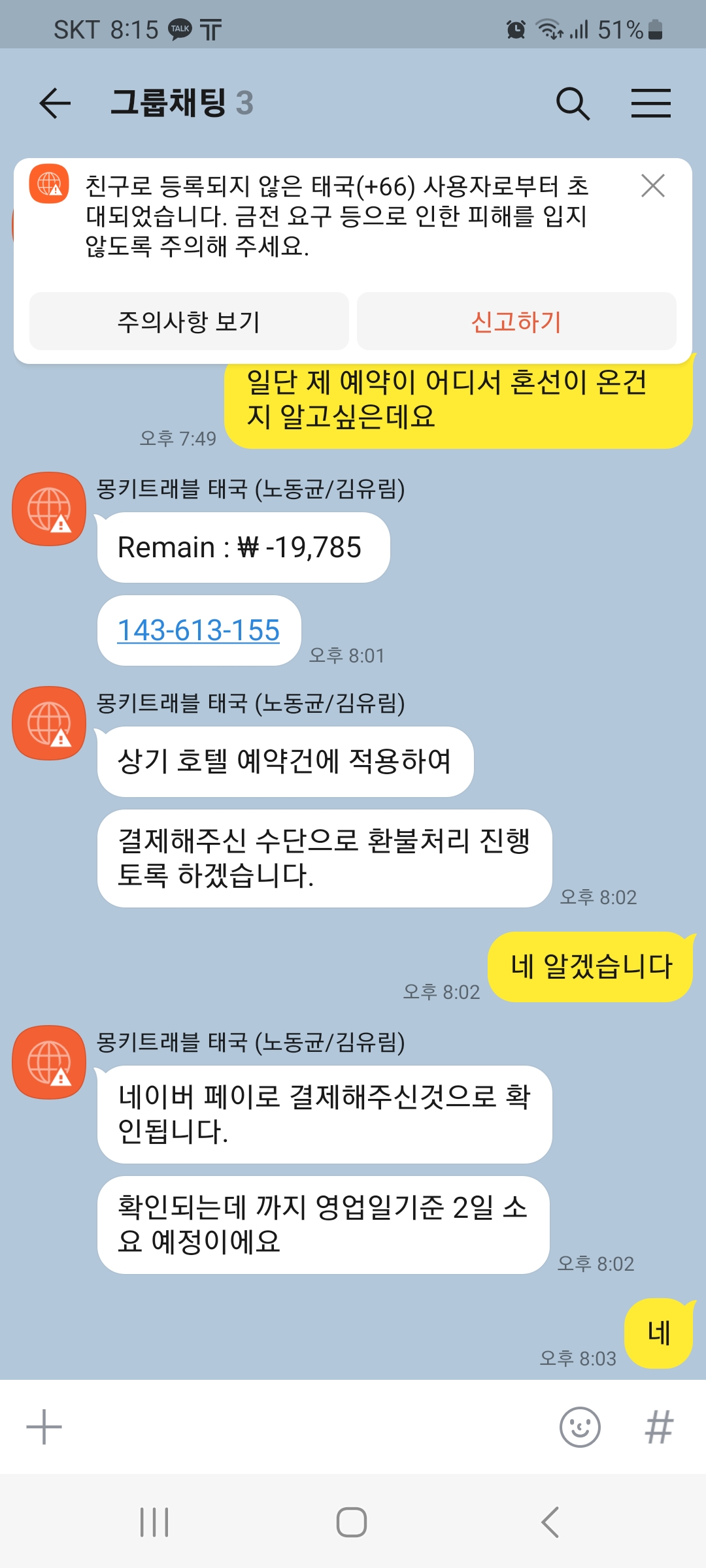Open the emoticon picker

click(580, 1426)
